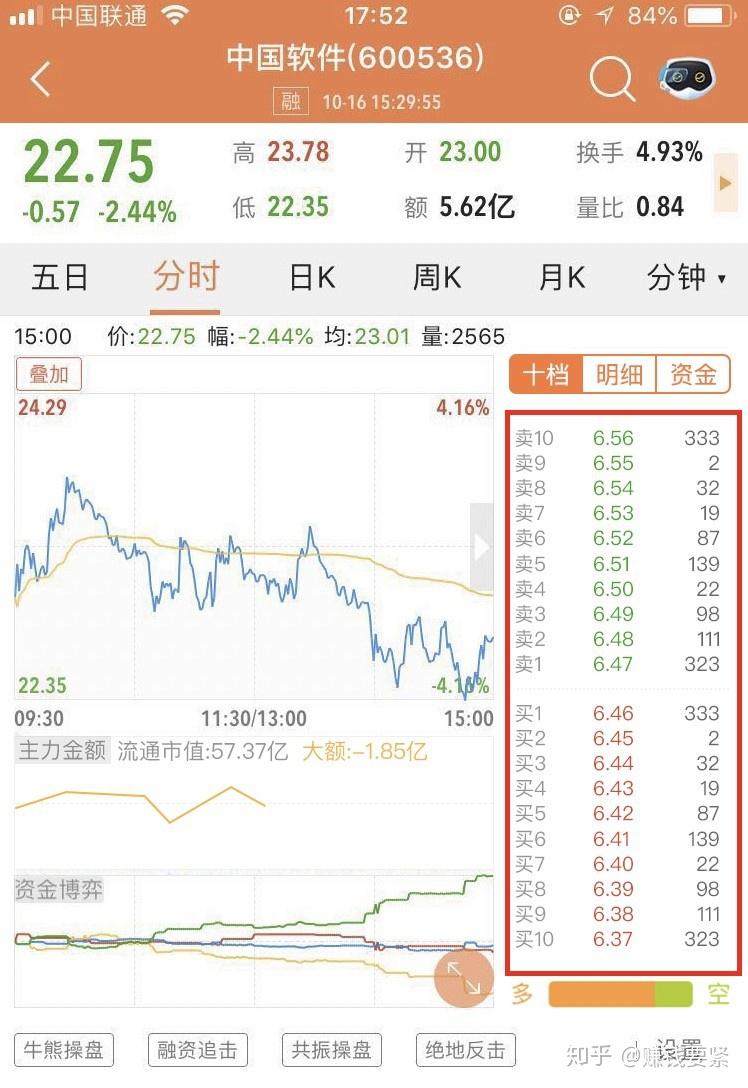Switch to 明细 transaction detail view
The height and width of the screenshot is (1088, 748).
[x=618, y=373]
